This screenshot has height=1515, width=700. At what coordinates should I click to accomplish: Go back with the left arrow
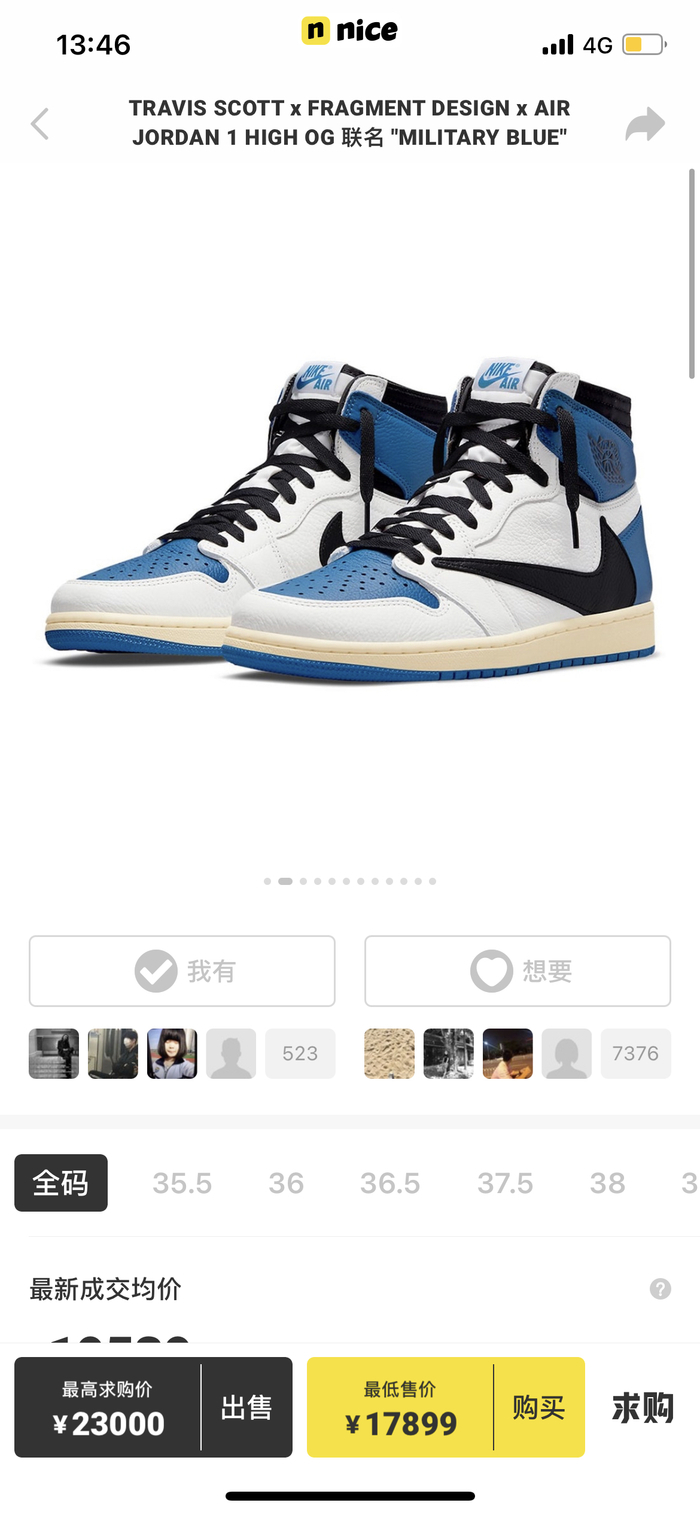click(40, 124)
